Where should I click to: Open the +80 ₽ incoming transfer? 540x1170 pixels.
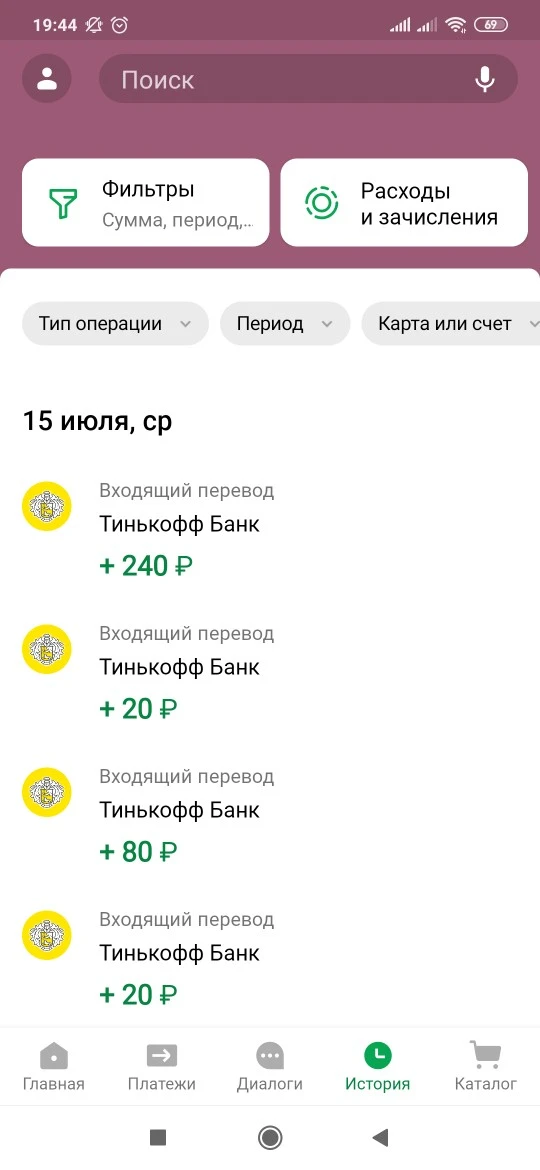pyautogui.click(x=270, y=816)
